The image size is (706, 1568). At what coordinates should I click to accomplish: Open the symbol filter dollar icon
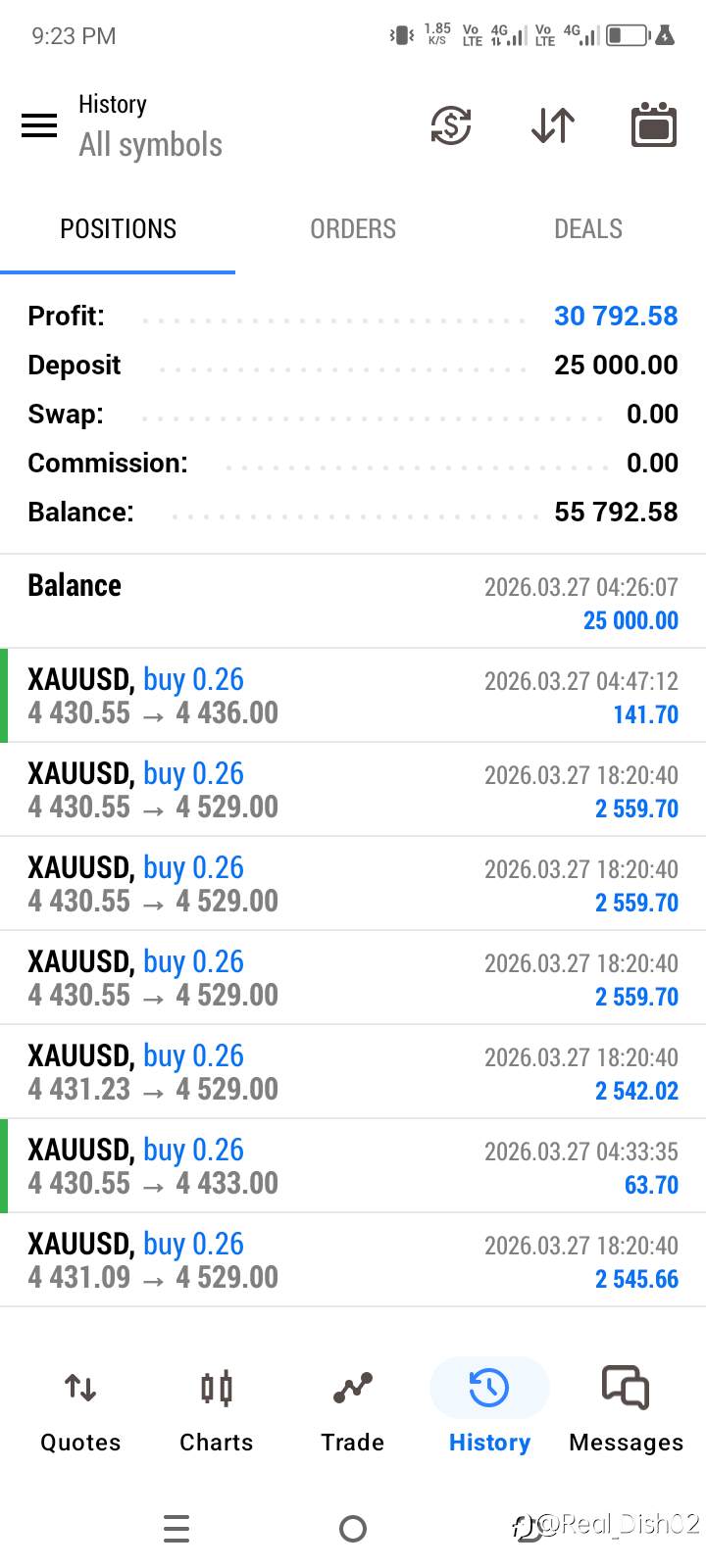click(x=451, y=125)
